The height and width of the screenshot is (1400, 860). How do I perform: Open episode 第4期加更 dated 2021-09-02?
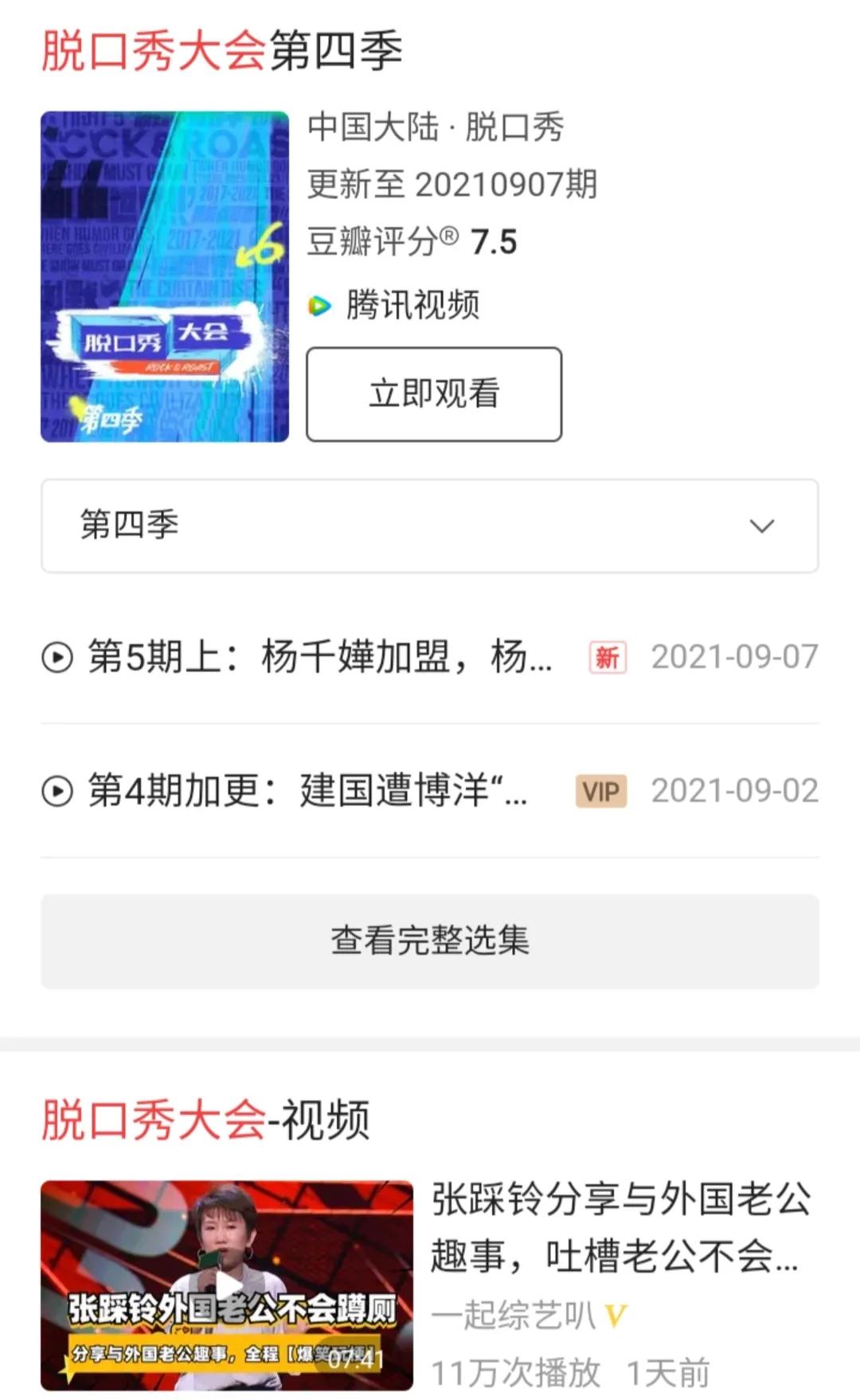(x=307, y=791)
